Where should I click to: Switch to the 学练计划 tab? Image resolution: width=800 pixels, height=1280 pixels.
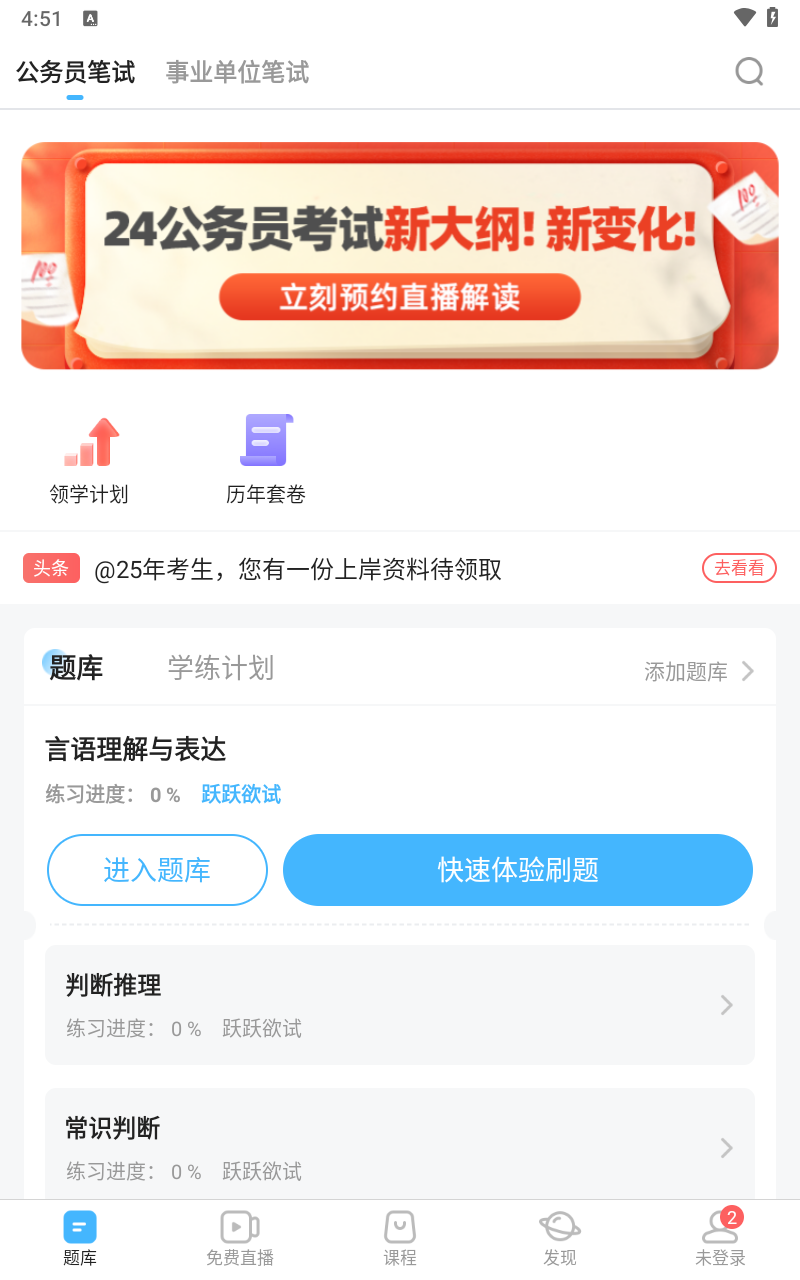click(x=220, y=668)
